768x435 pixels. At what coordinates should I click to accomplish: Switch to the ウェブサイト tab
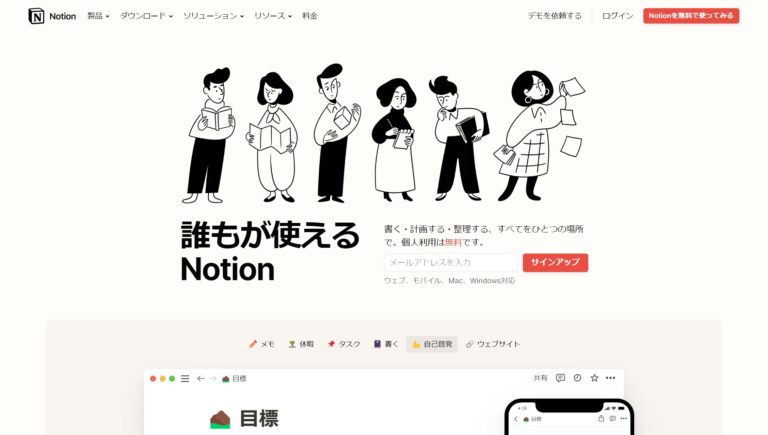click(493, 344)
